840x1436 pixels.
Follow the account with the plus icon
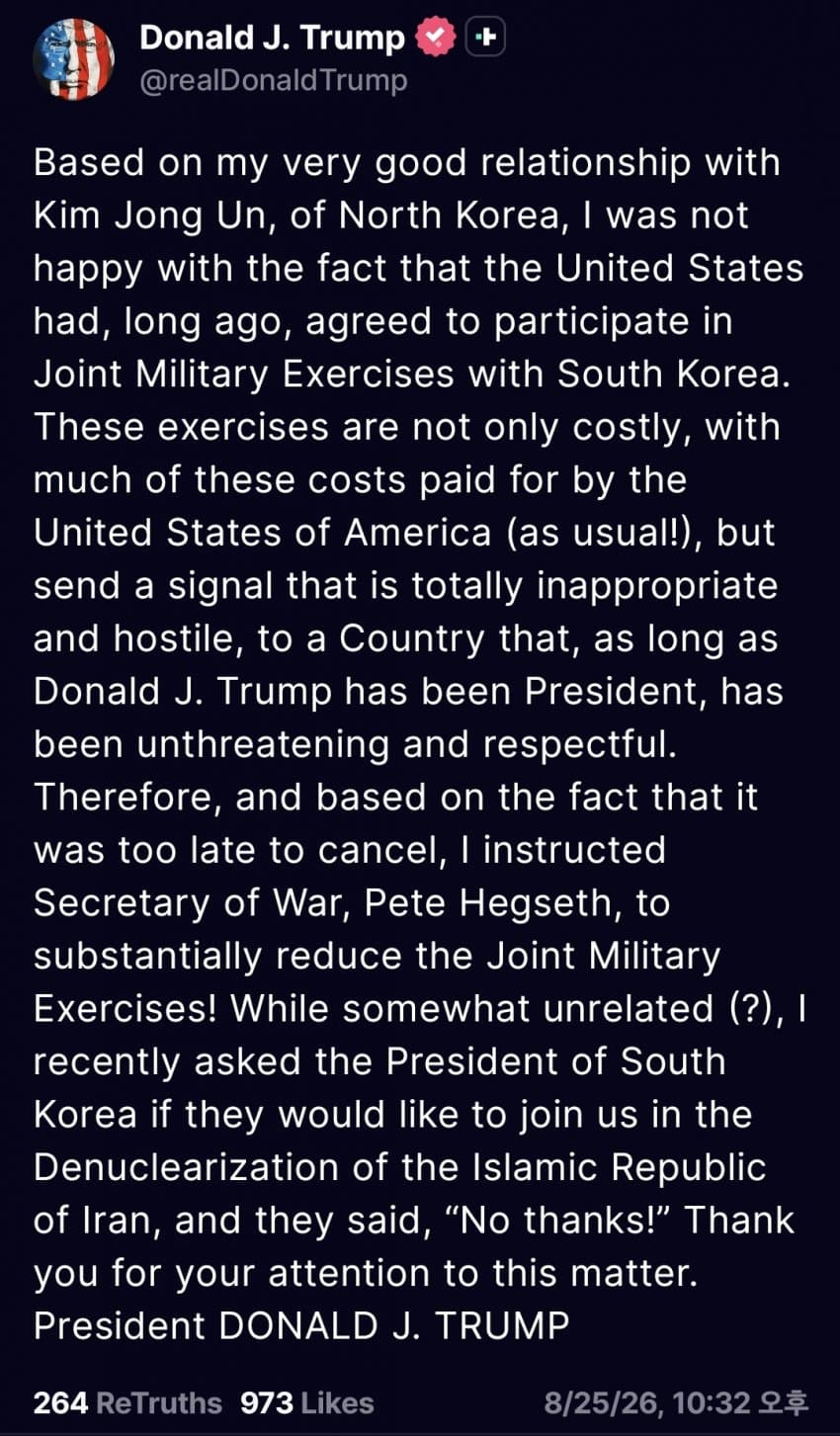(485, 39)
